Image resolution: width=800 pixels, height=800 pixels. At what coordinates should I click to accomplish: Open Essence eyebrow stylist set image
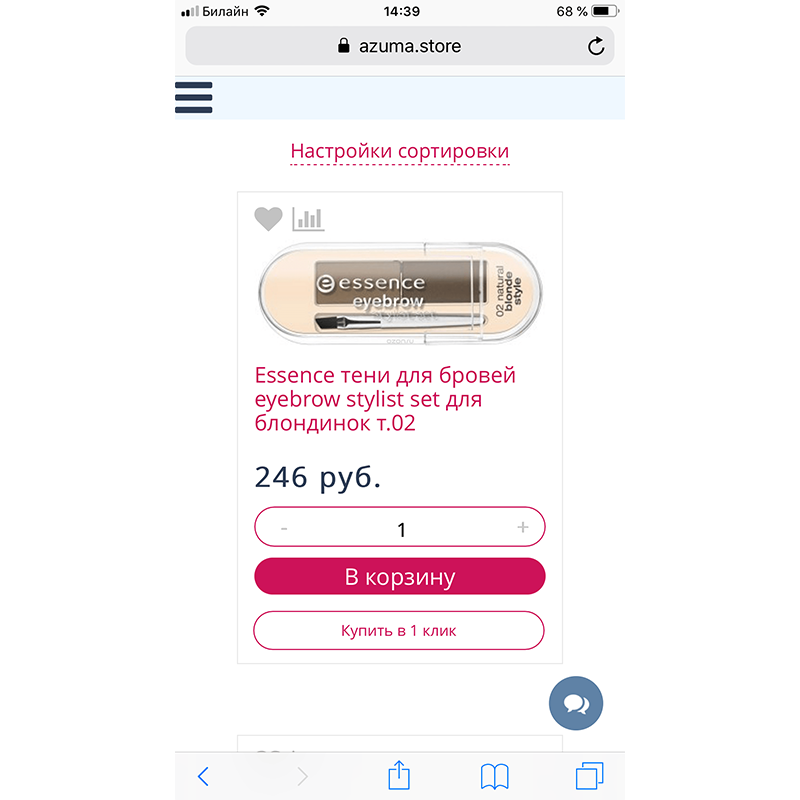(400, 293)
